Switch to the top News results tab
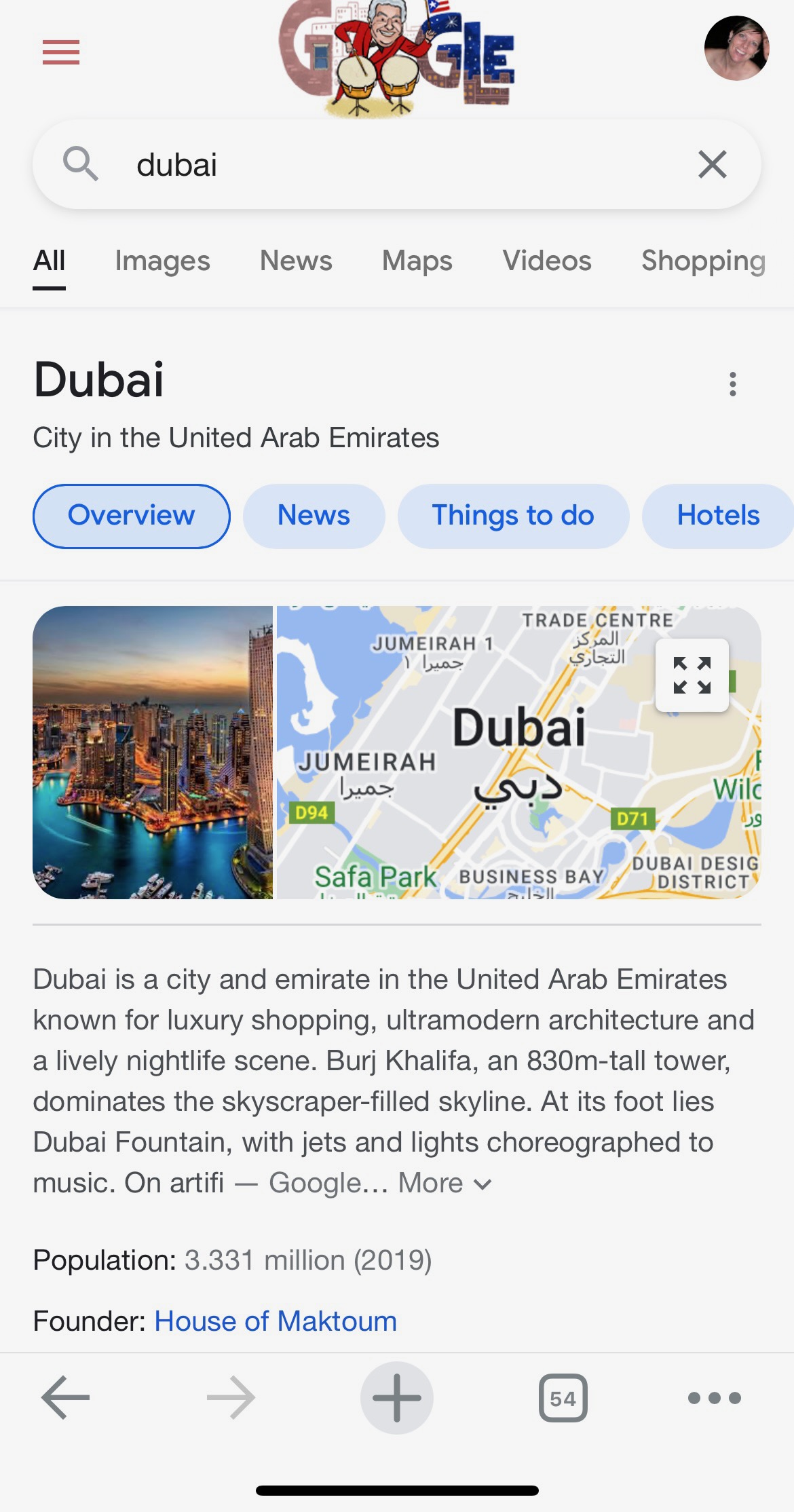794x1512 pixels. (x=296, y=261)
